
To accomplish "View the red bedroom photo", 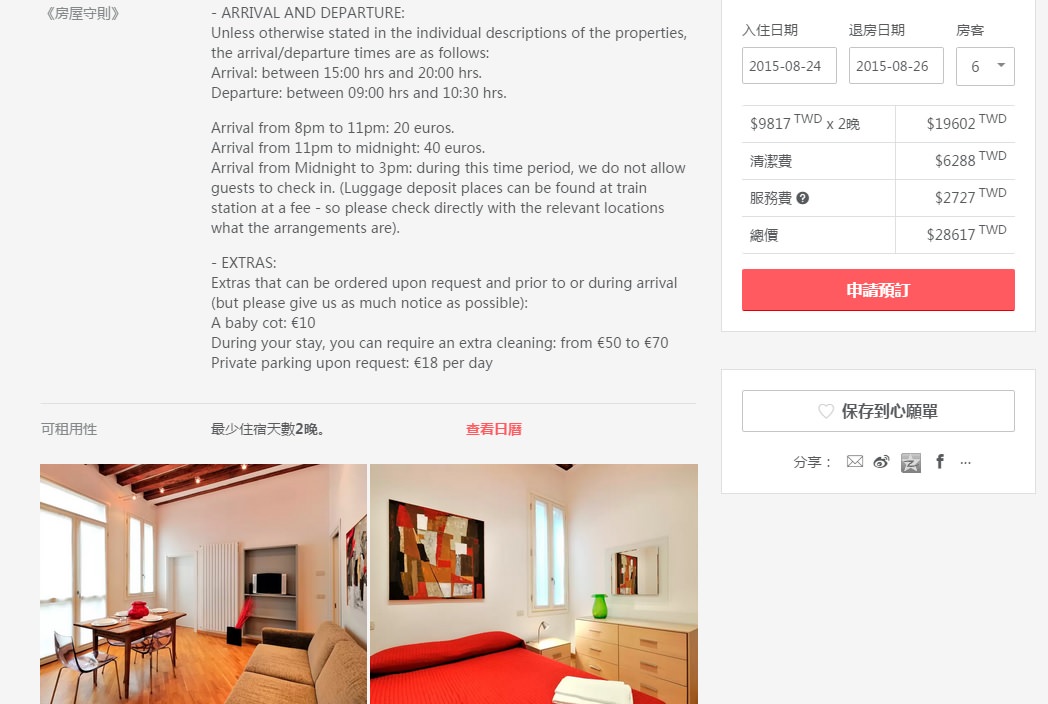I will (x=533, y=584).
